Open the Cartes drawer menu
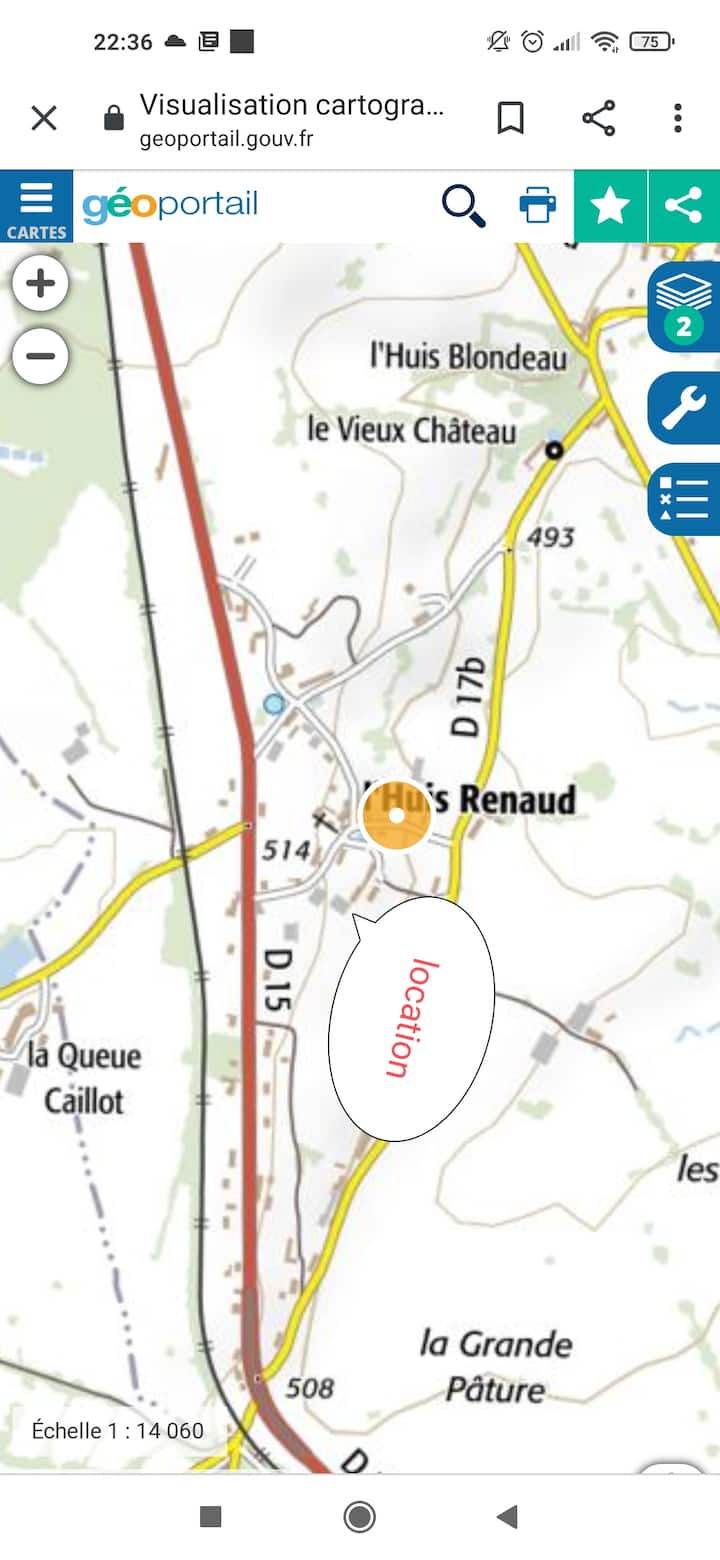This screenshot has width=720, height=1560. [x=36, y=206]
